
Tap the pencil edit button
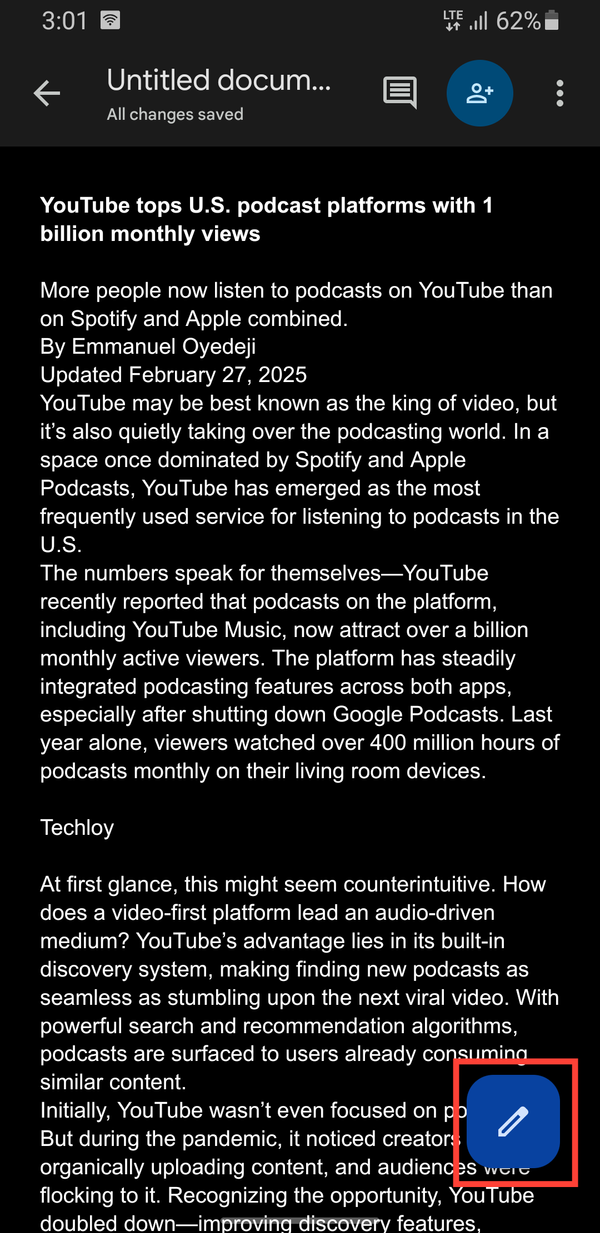(513, 1121)
